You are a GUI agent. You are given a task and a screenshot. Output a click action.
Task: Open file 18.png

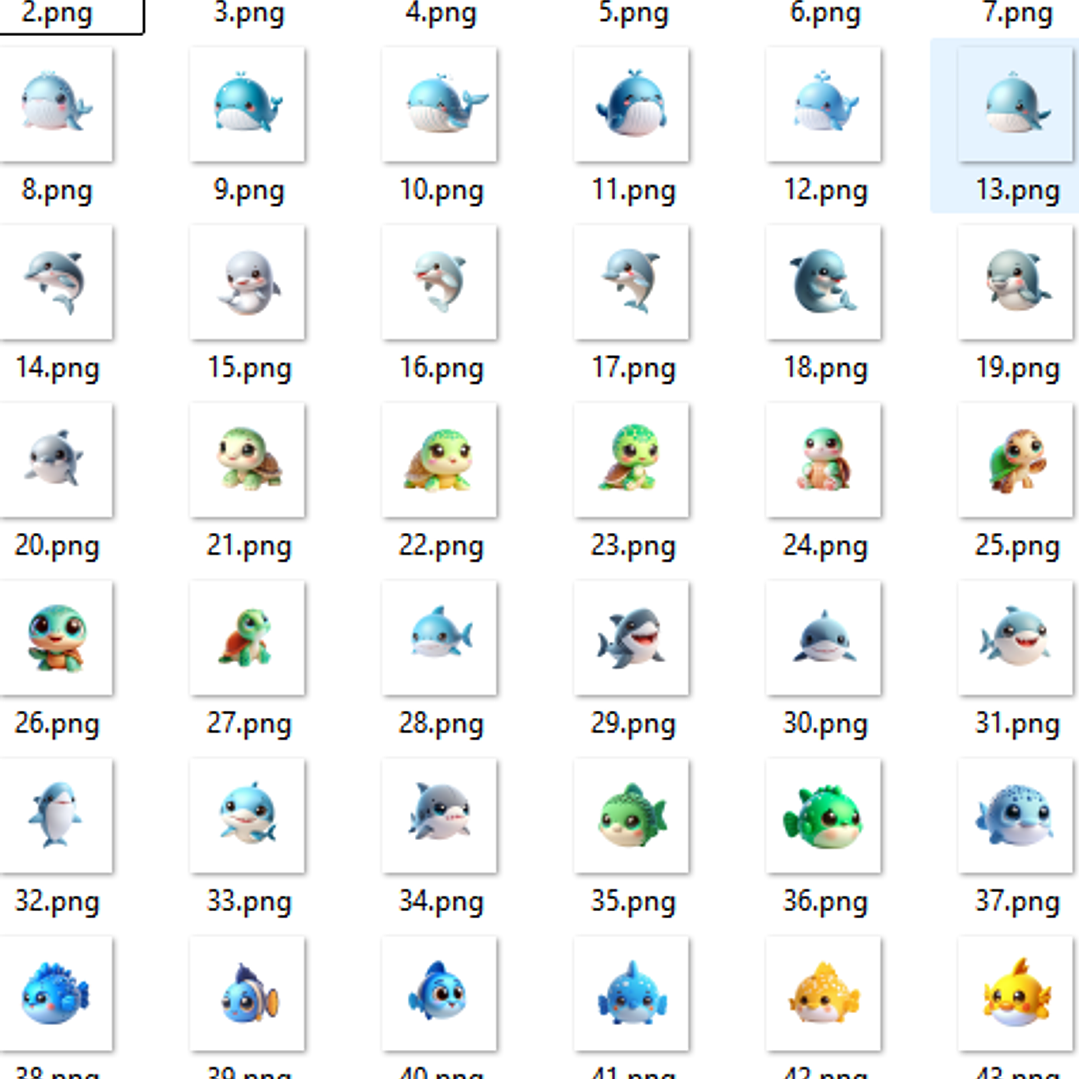coord(823,282)
